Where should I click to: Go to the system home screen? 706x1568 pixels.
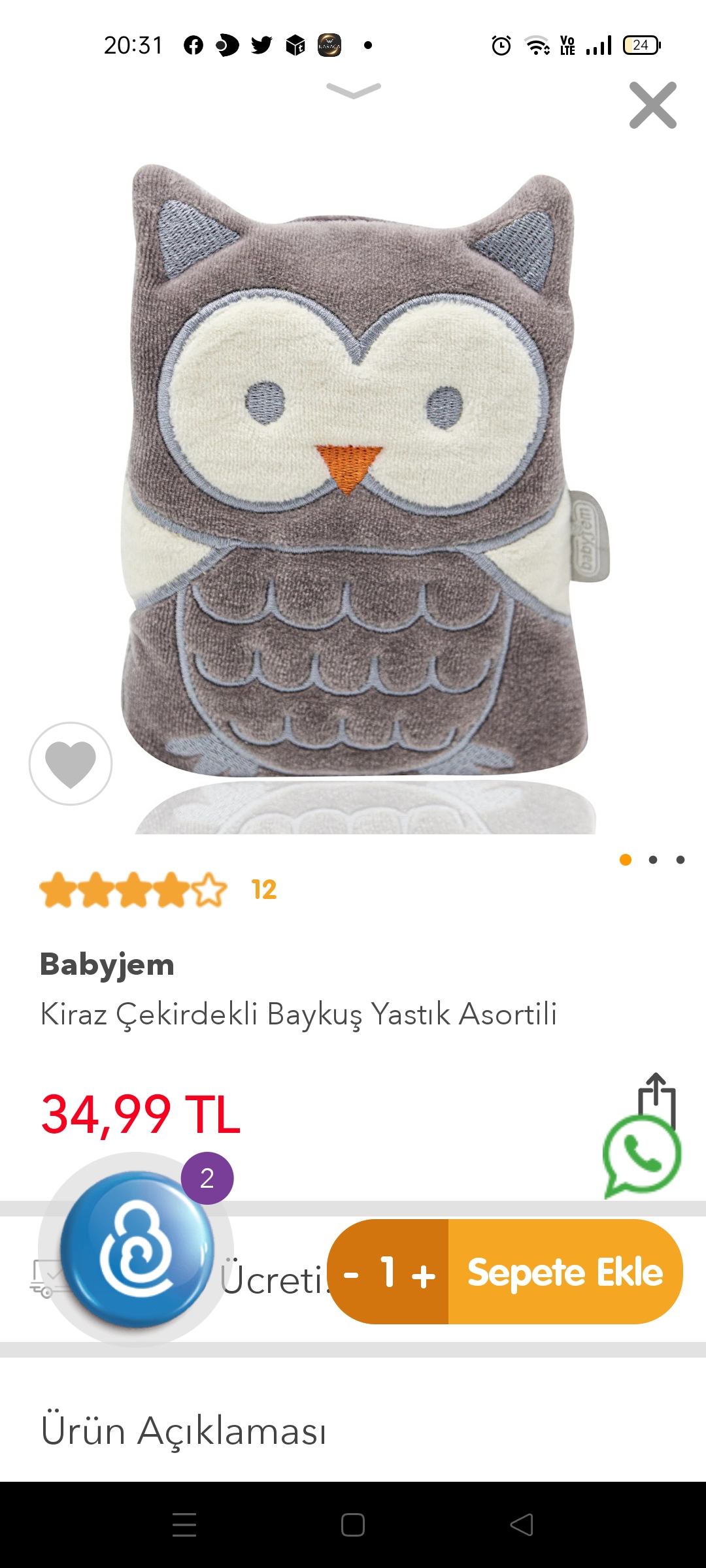[353, 1525]
